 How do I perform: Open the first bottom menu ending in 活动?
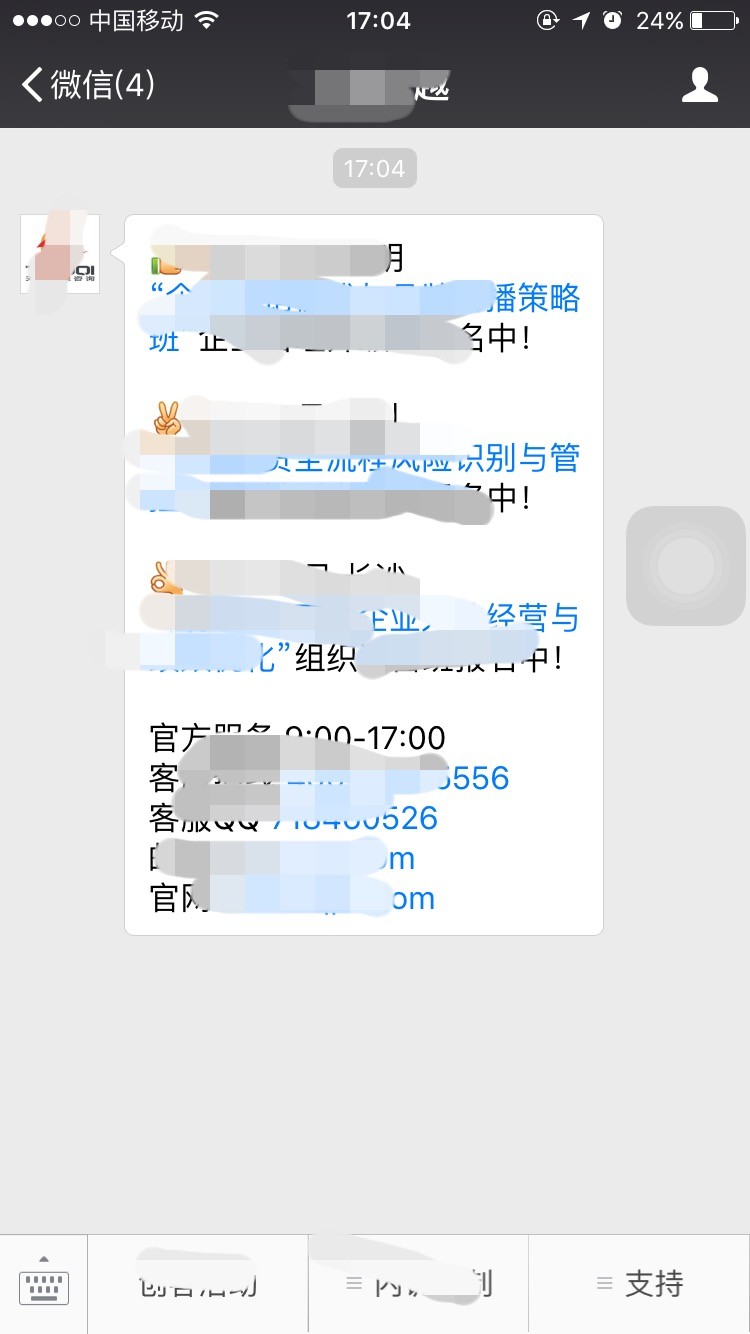pos(198,1284)
